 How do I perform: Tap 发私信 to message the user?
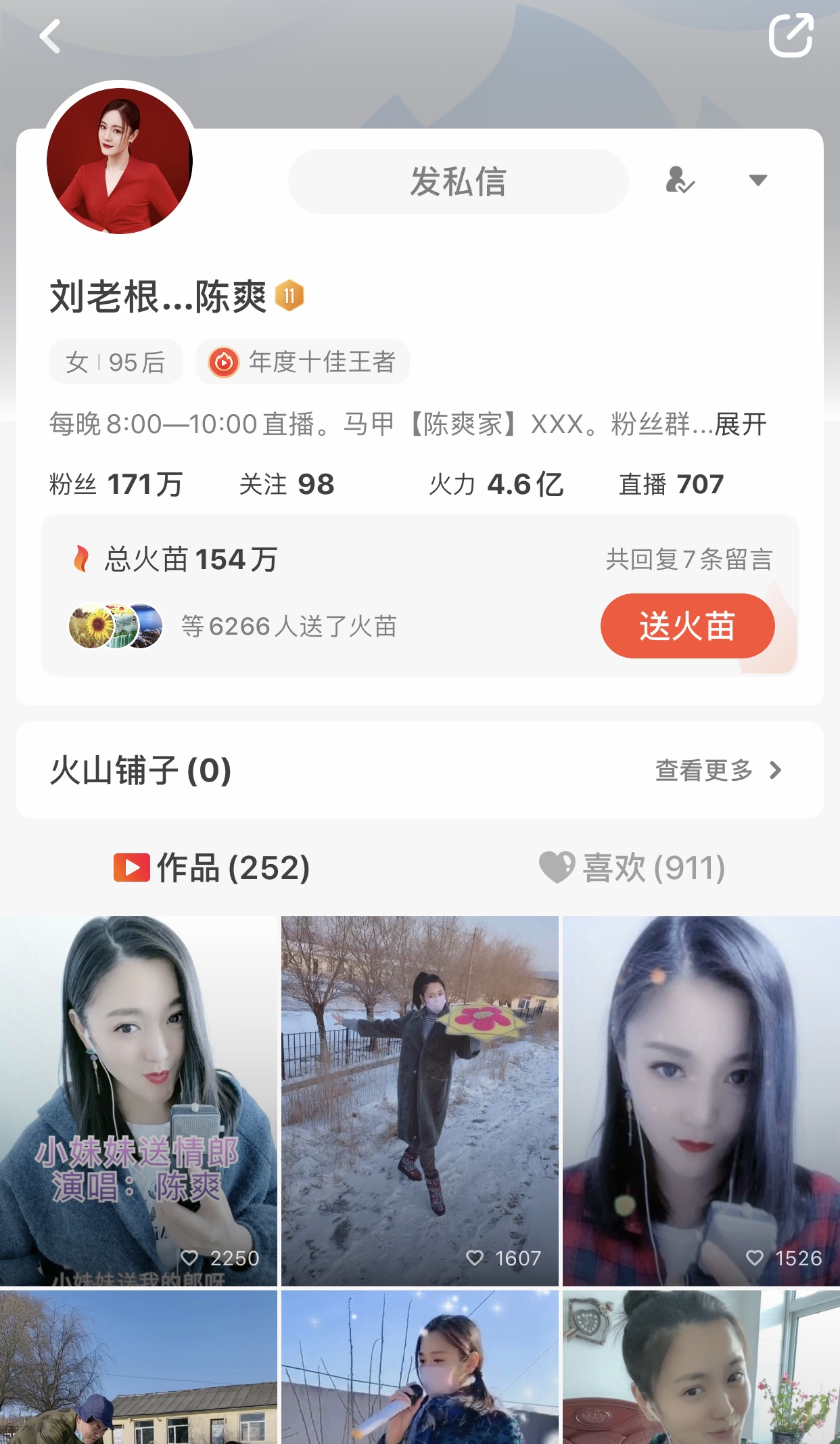pyautogui.click(x=458, y=180)
